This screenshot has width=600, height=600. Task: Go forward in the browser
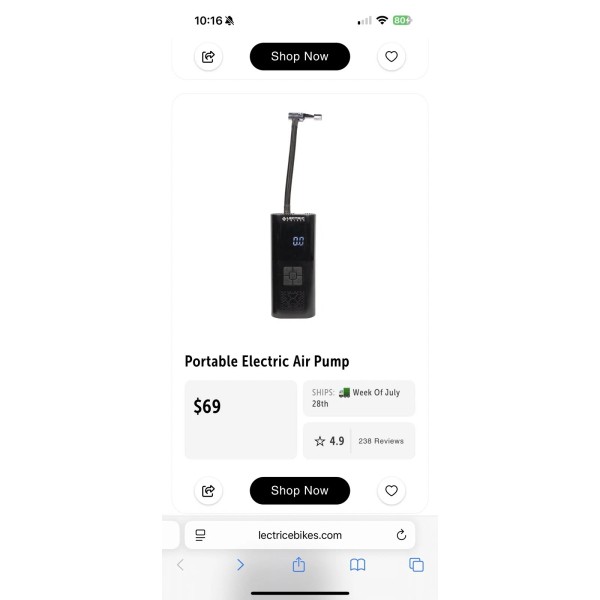point(240,565)
